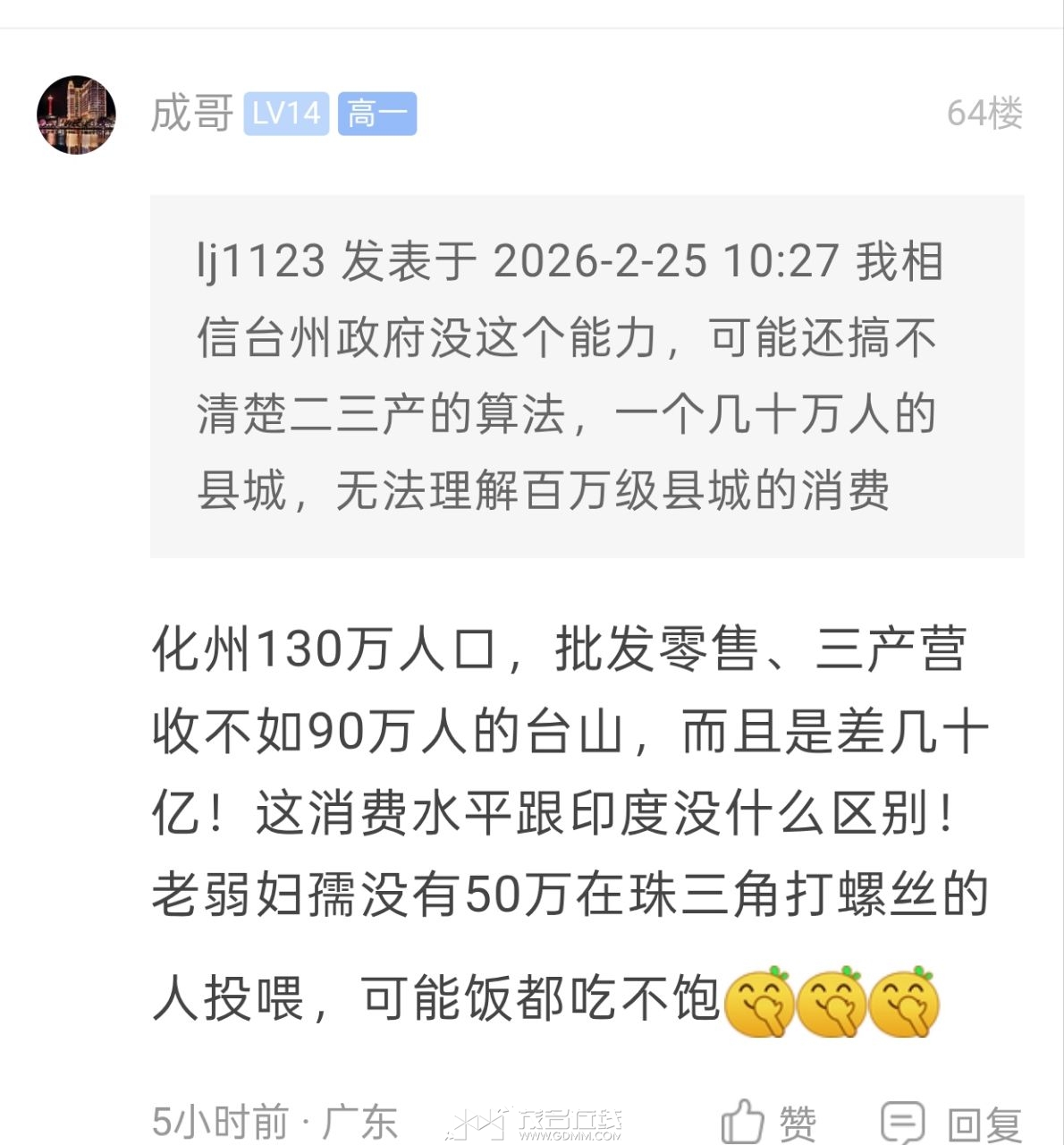Open 成哥's profile avatar

coord(76,114)
